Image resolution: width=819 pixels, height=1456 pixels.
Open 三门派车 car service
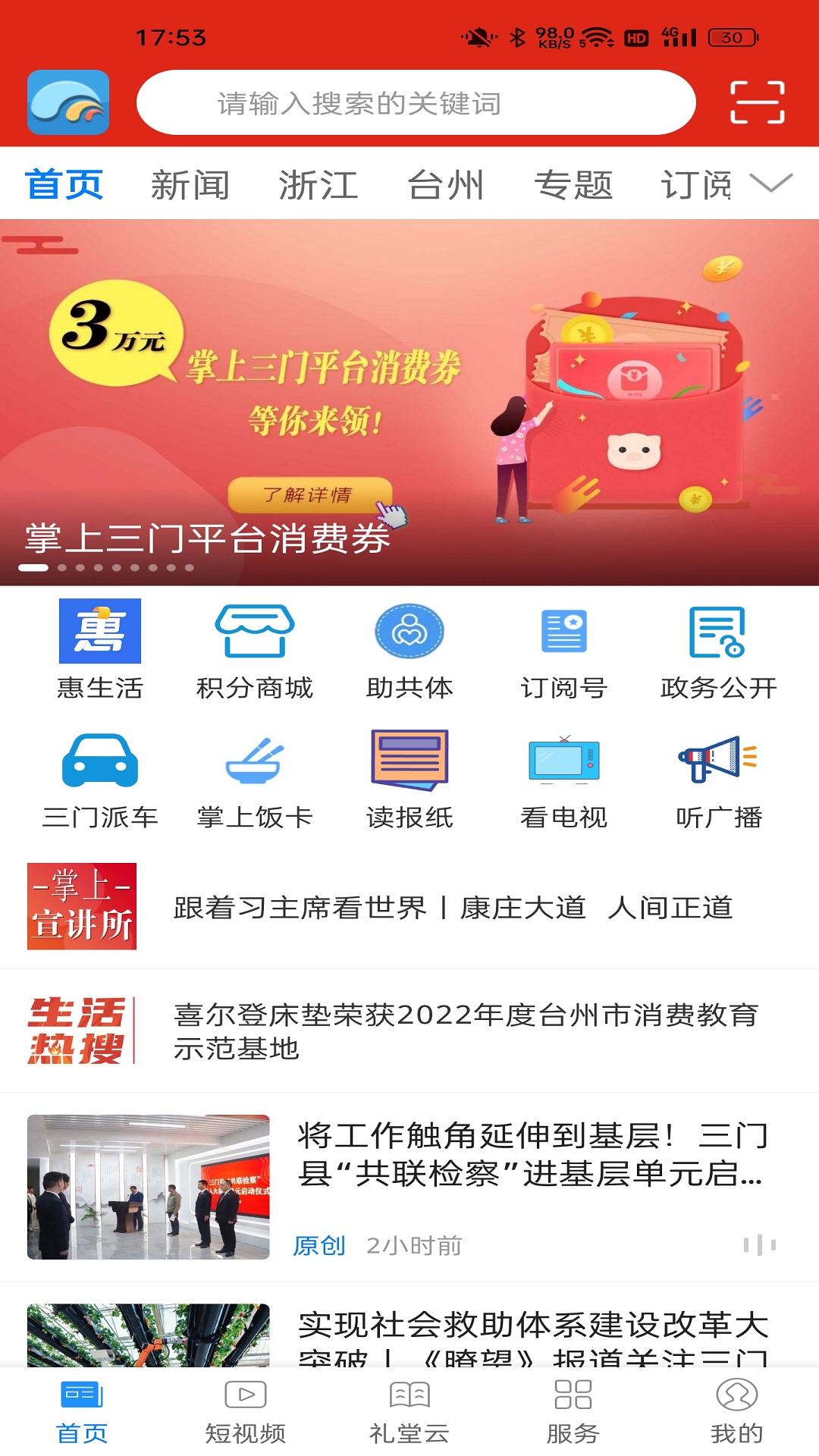click(100, 778)
